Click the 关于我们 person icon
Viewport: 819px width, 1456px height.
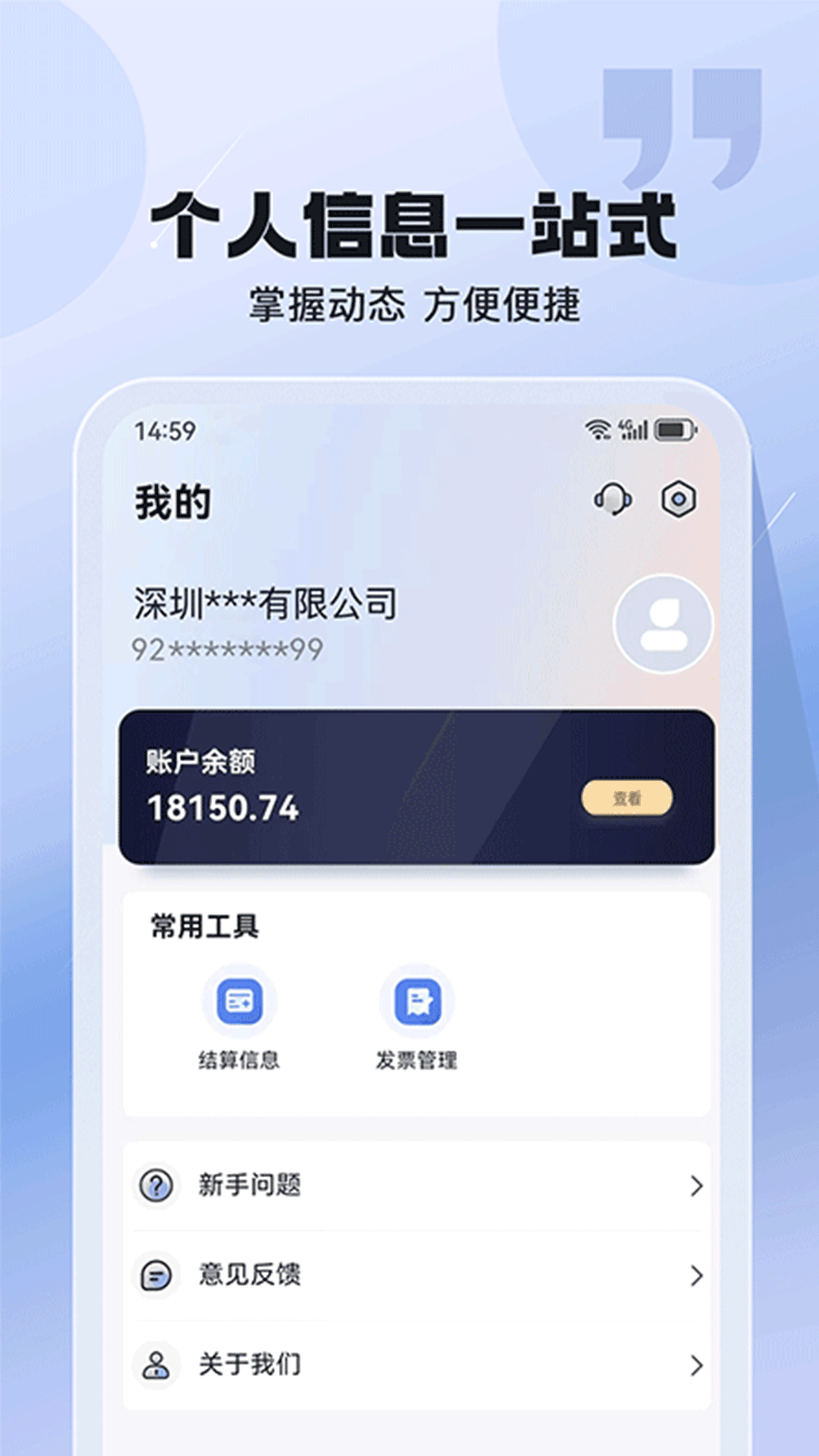pos(156,1365)
